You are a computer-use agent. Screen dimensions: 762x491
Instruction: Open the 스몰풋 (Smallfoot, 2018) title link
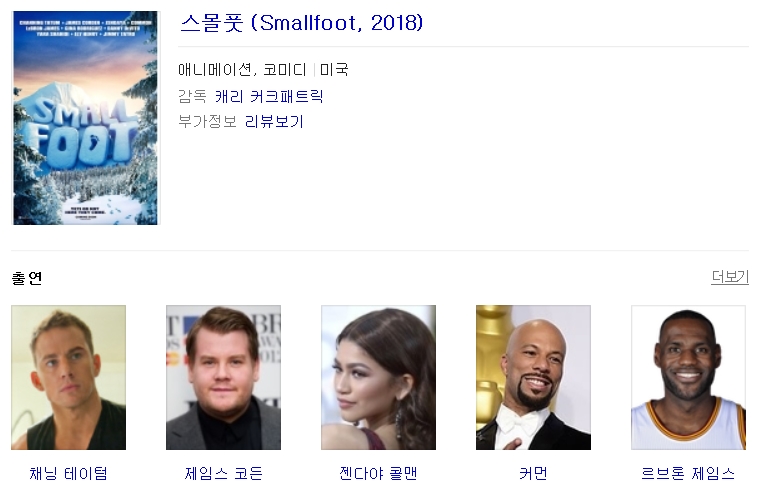[301, 23]
